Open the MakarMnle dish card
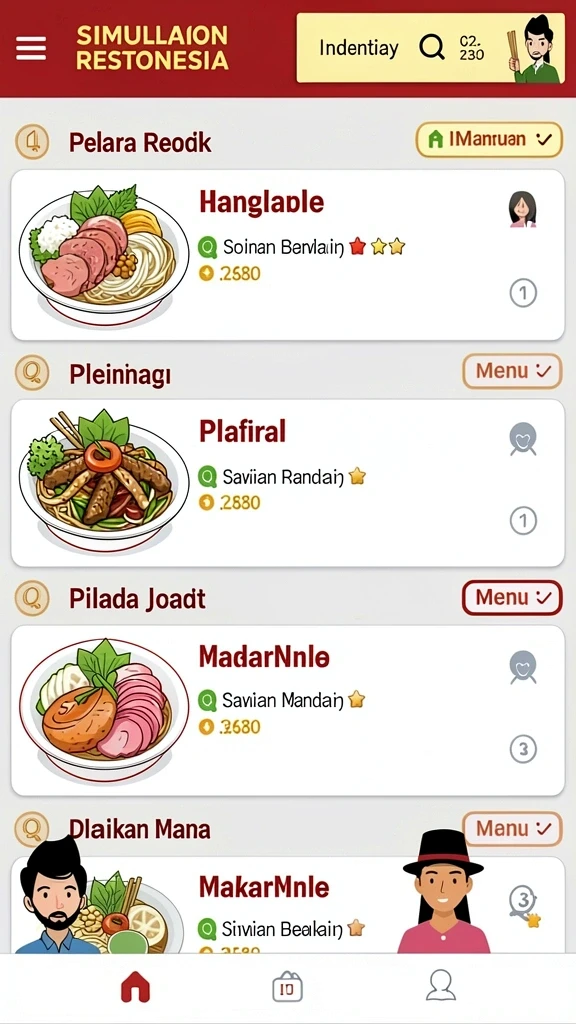Image resolution: width=576 pixels, height=1024 pixels. (x=288, y=905)
